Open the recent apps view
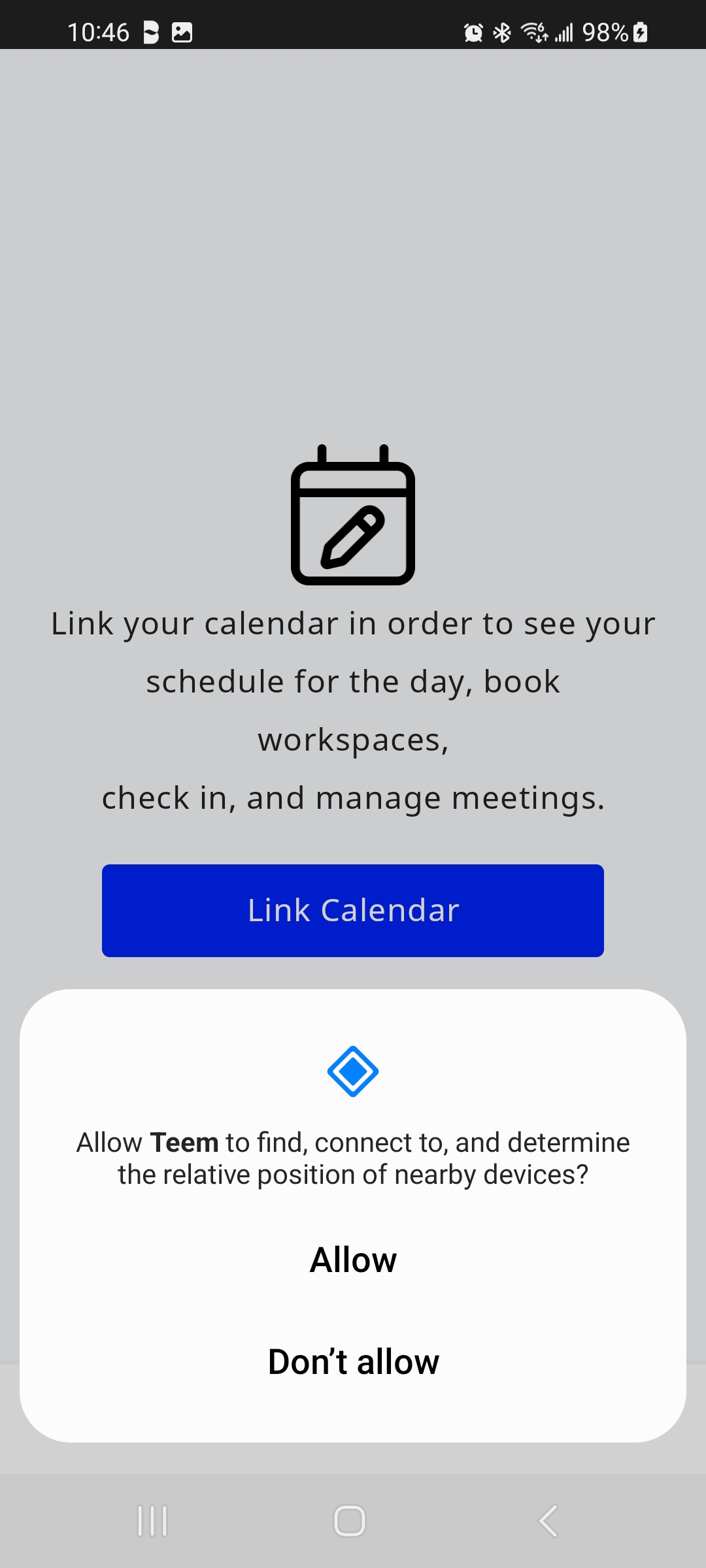The height and width of the screenshot is (1568, 706). 153,1521
